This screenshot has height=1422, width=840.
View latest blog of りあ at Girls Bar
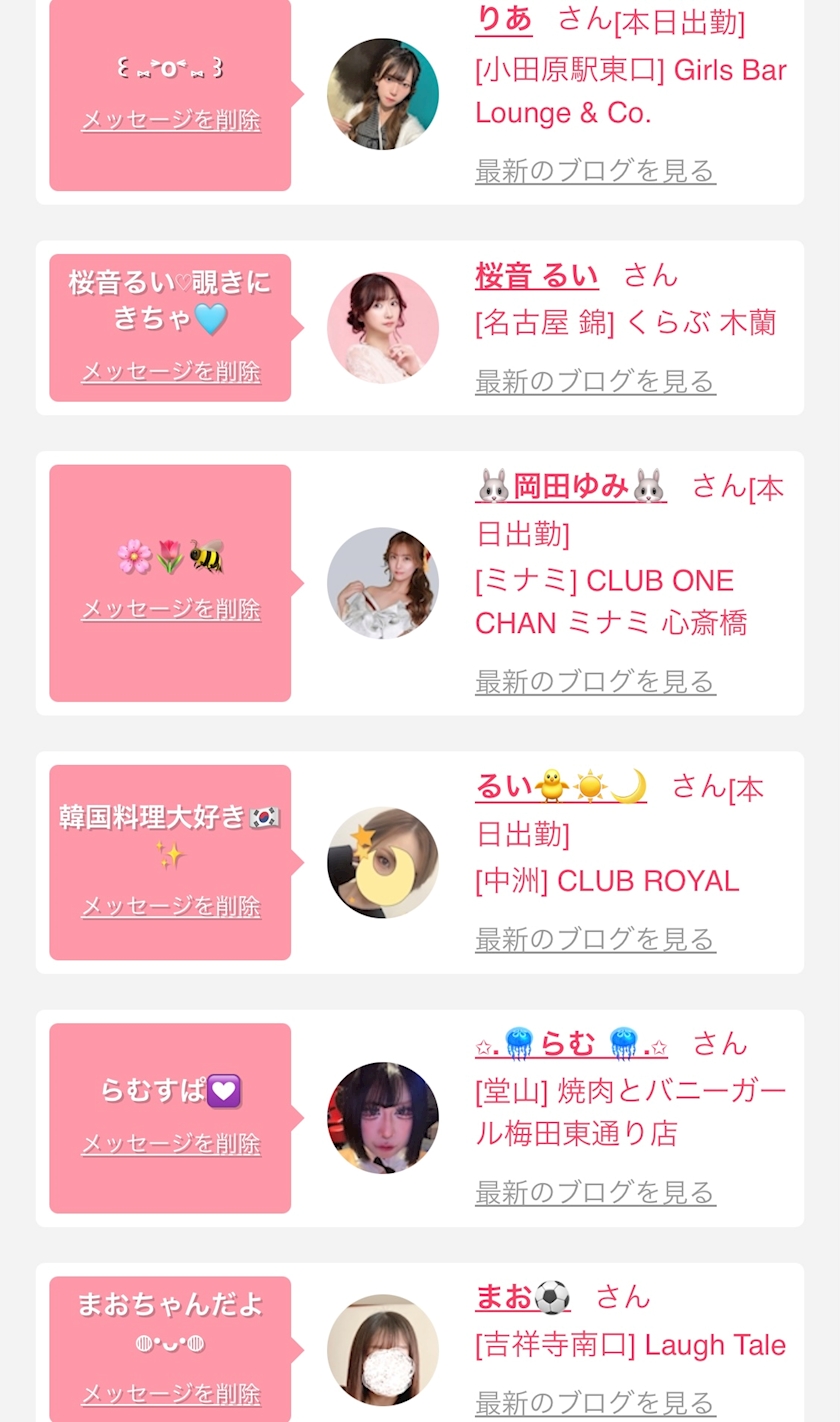(595, 171)
